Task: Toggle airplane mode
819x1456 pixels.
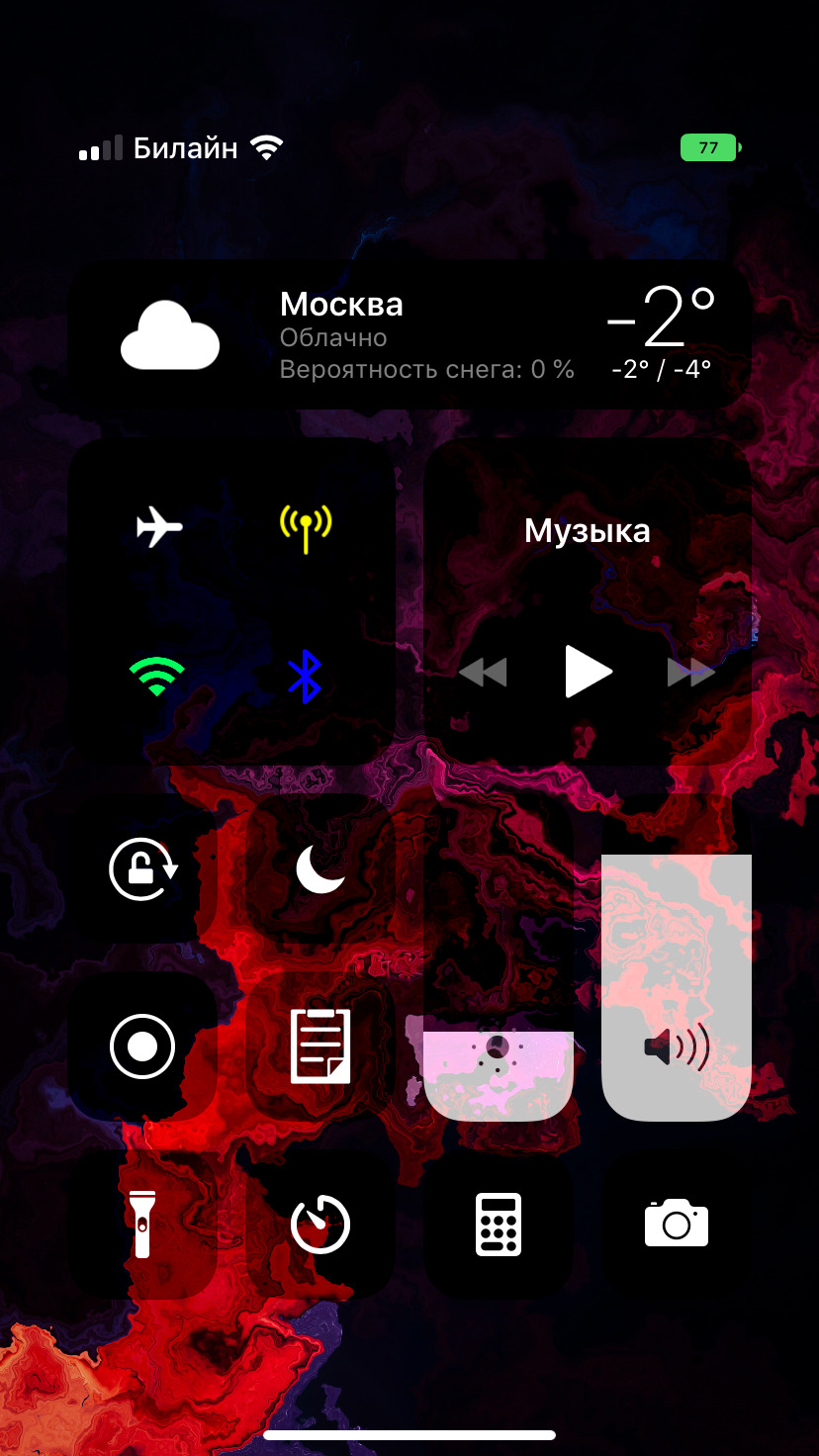Action: (x=159, y=525)
